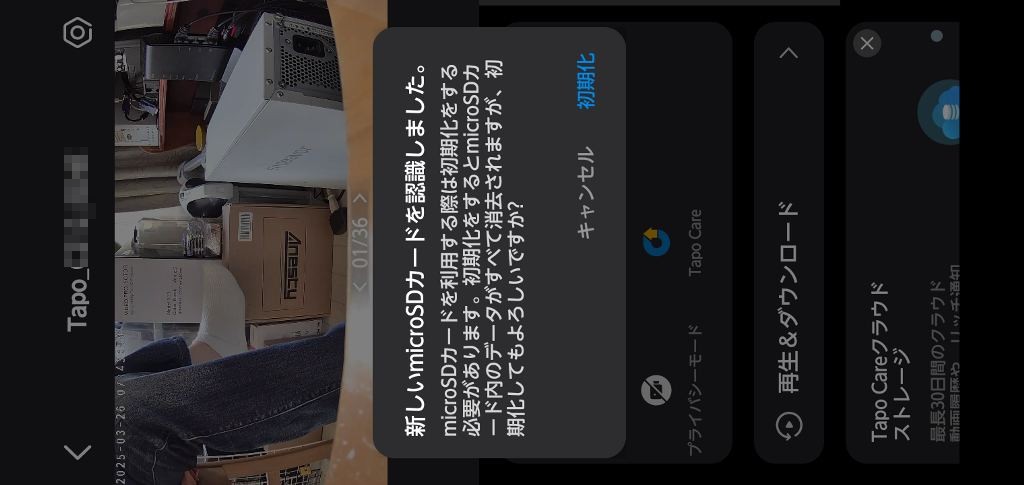Image resolution: width=1024 pixels, height=485 pixels.
Task: Close the Tapo Care cloud storage banner
Action: pyautogui.click(x=867, y=43)
